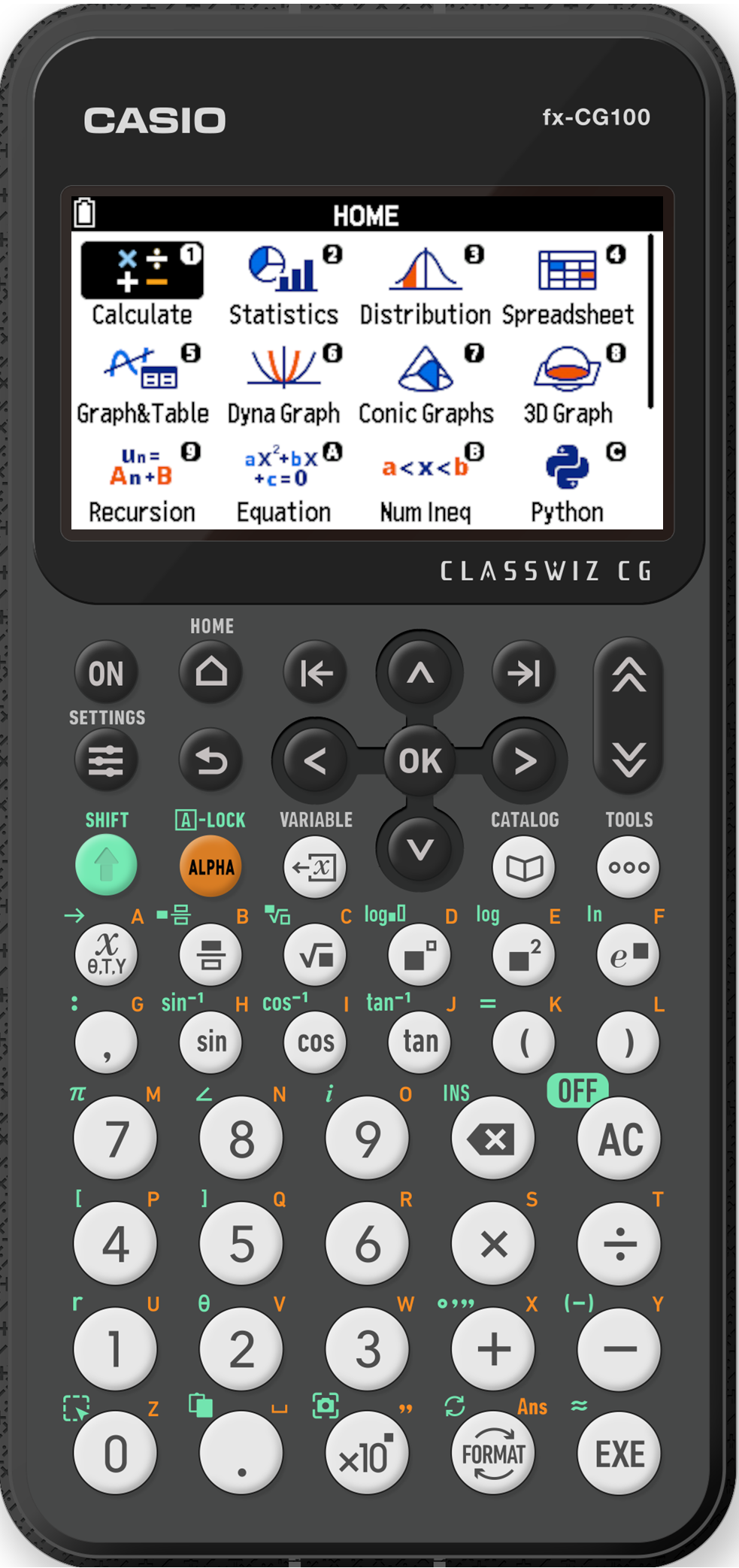This screenshot has height=1568, width=739.
Task: Tap the page down double-arrow key
Action: pyautogui.click(x=628, y=760)
